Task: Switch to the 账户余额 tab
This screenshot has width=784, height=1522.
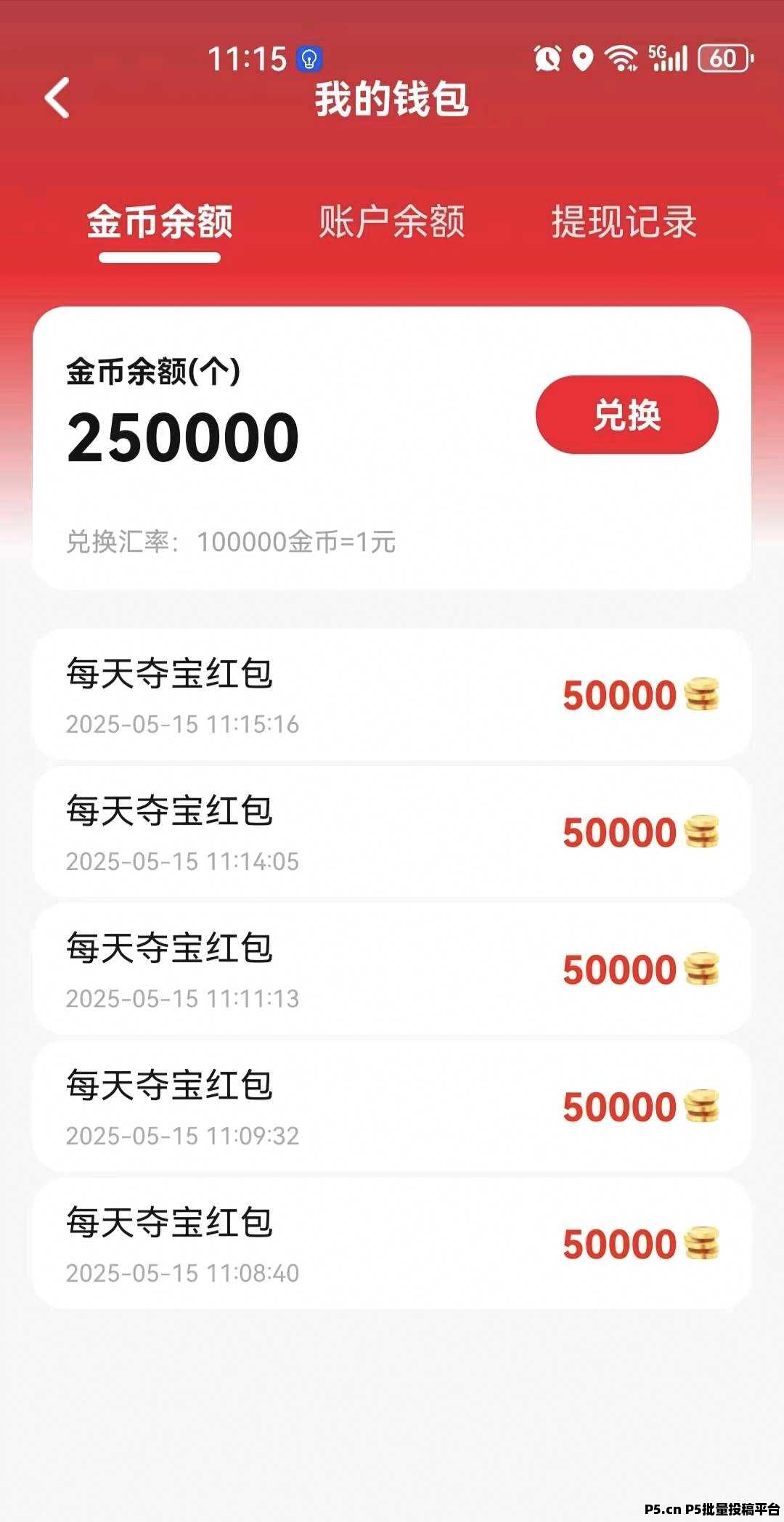Action: (x=392, y=221)
